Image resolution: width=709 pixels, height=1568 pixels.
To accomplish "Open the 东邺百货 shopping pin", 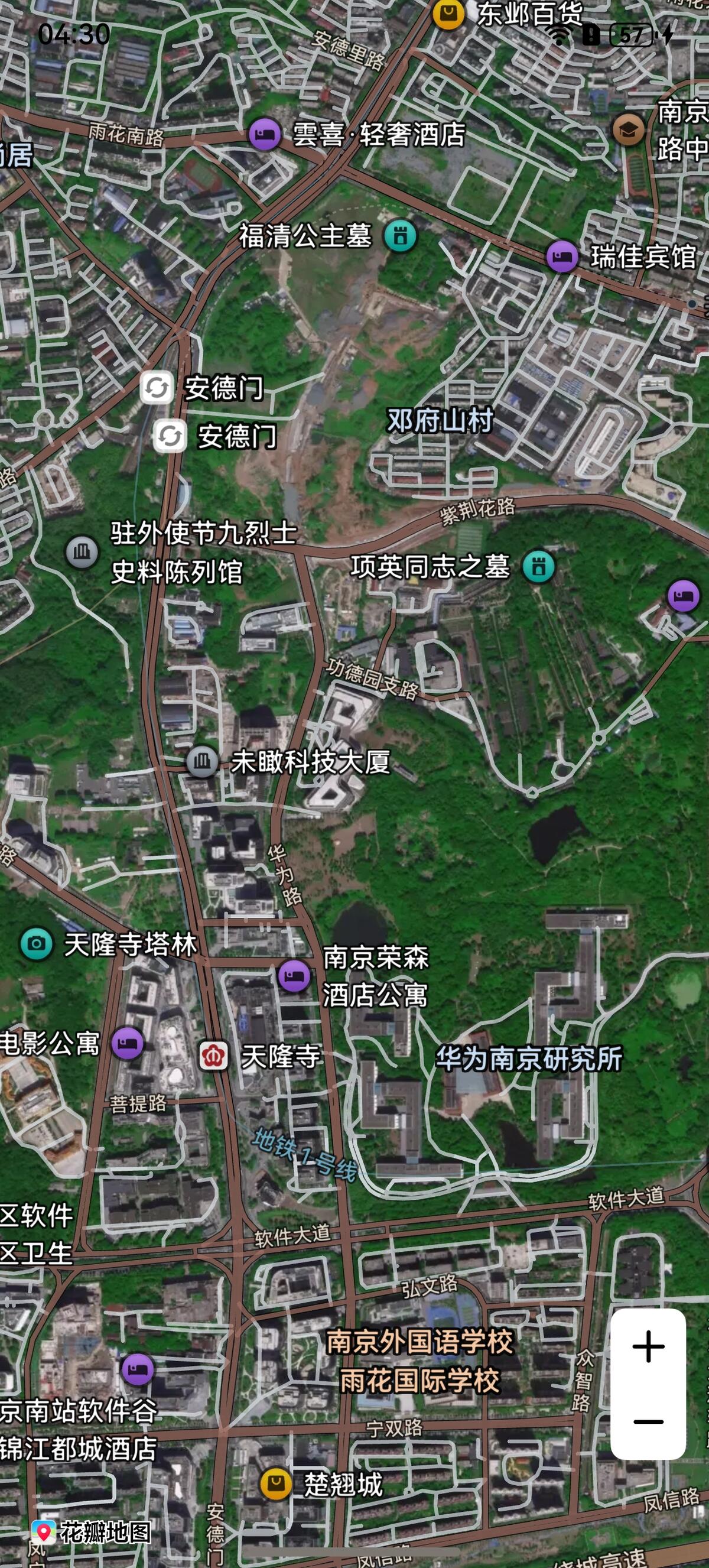I will tap(448, 14).
